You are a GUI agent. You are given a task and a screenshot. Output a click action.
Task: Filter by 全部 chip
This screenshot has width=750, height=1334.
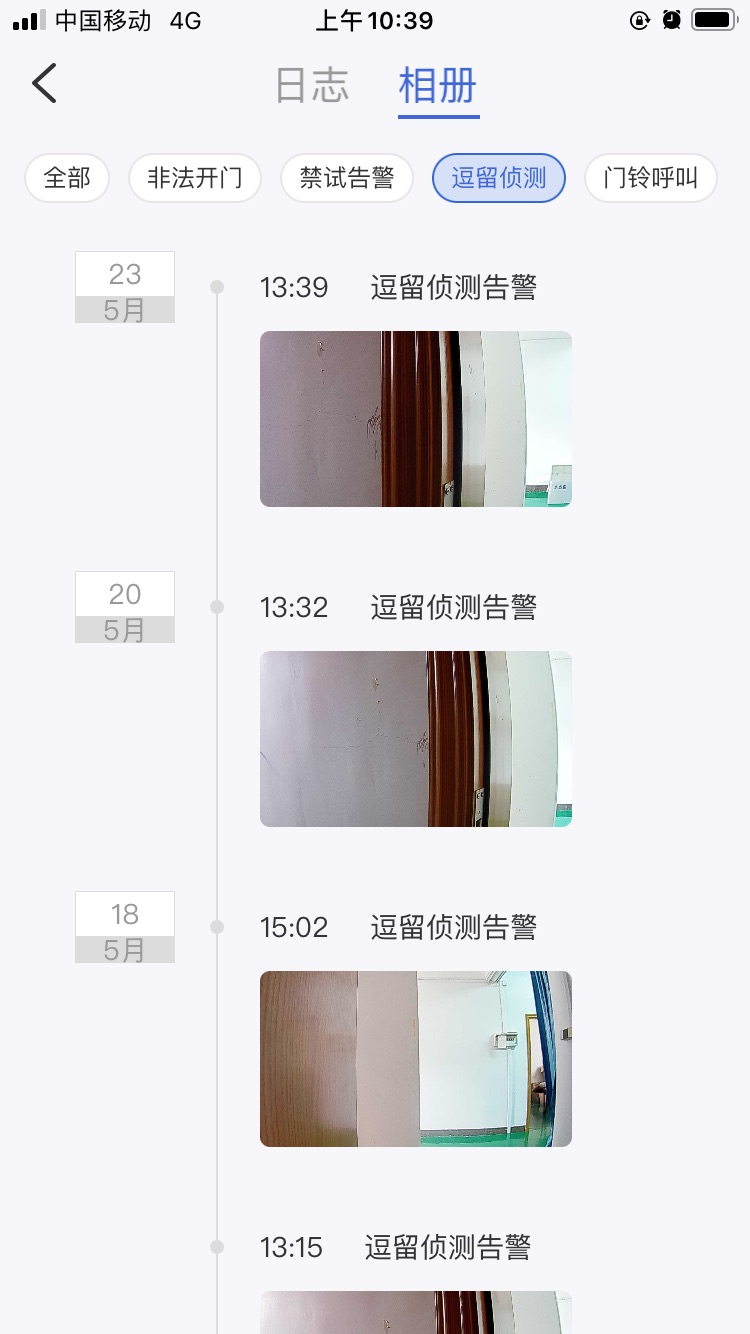[x=67, y=179]
